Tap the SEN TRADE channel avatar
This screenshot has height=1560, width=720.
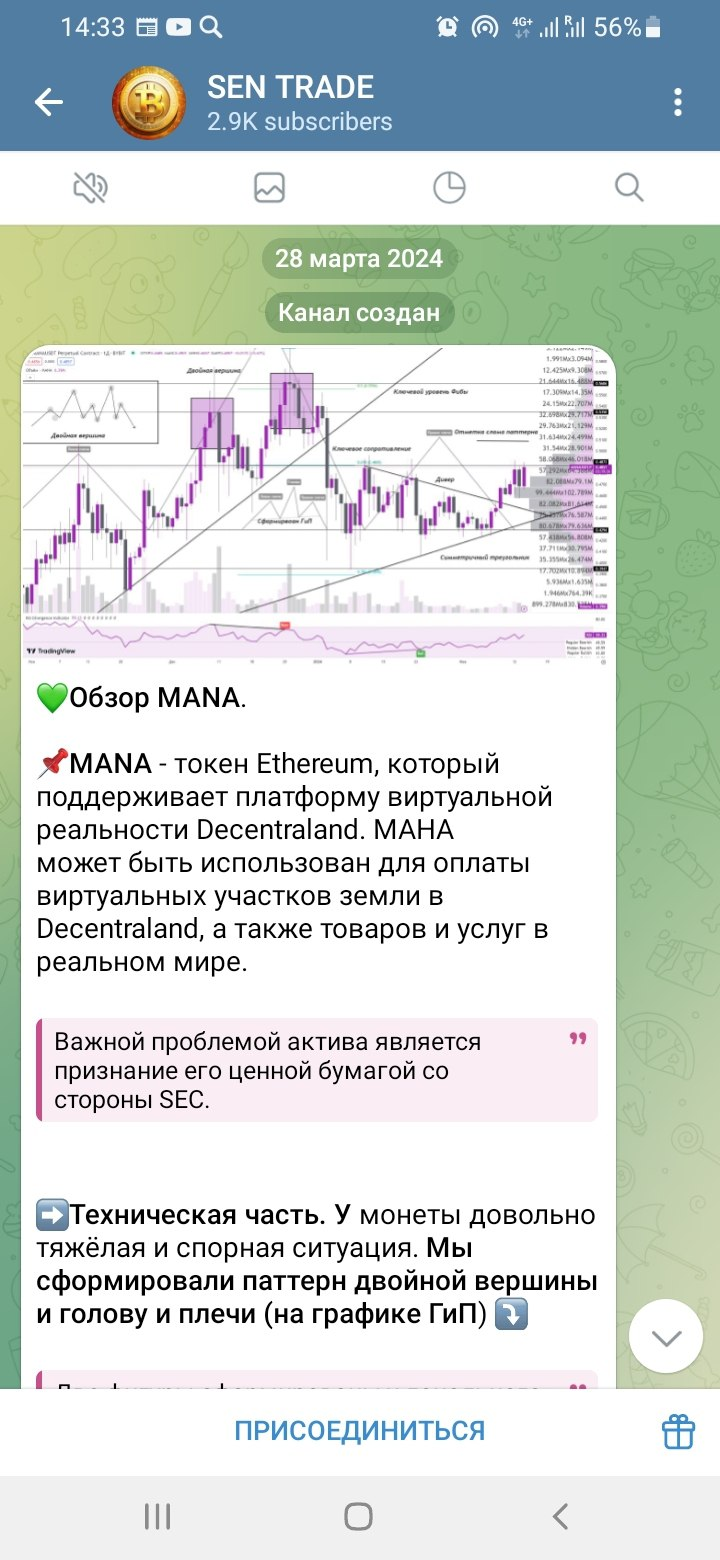click(x=149, y=101)
